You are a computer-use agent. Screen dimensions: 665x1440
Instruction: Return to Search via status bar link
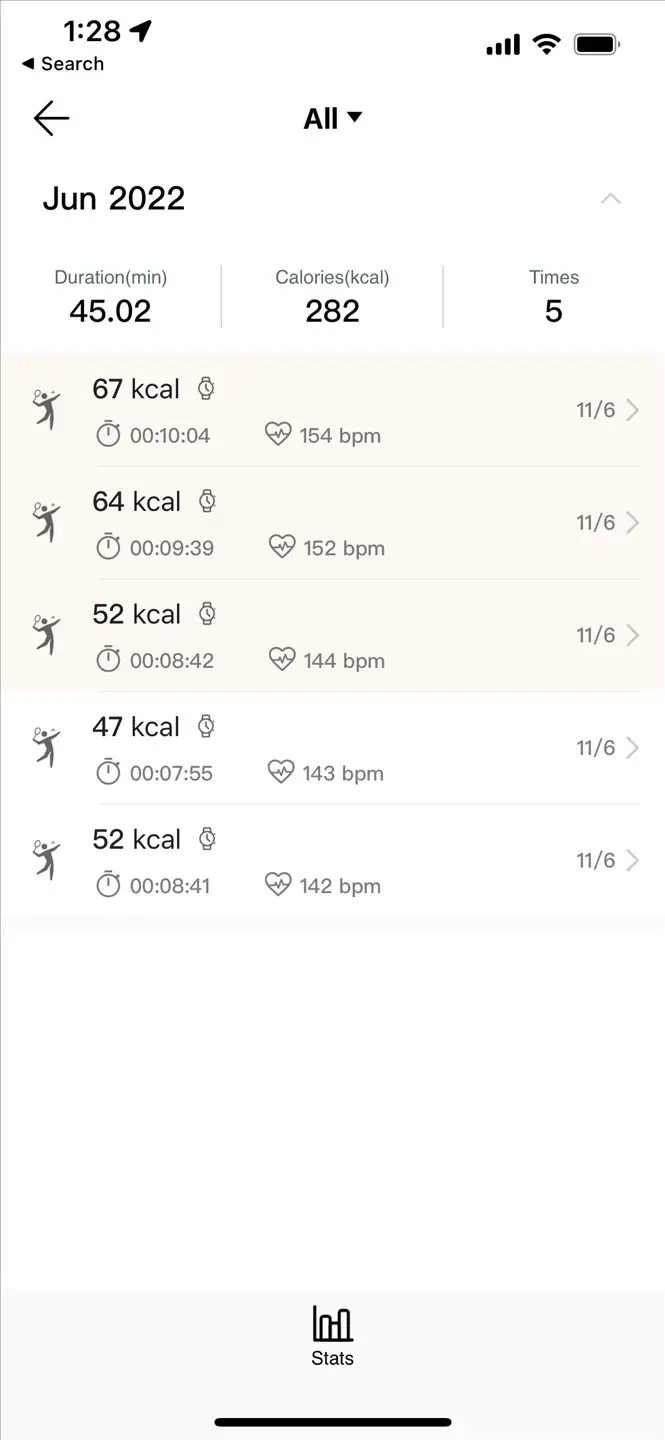coord(62,64)
